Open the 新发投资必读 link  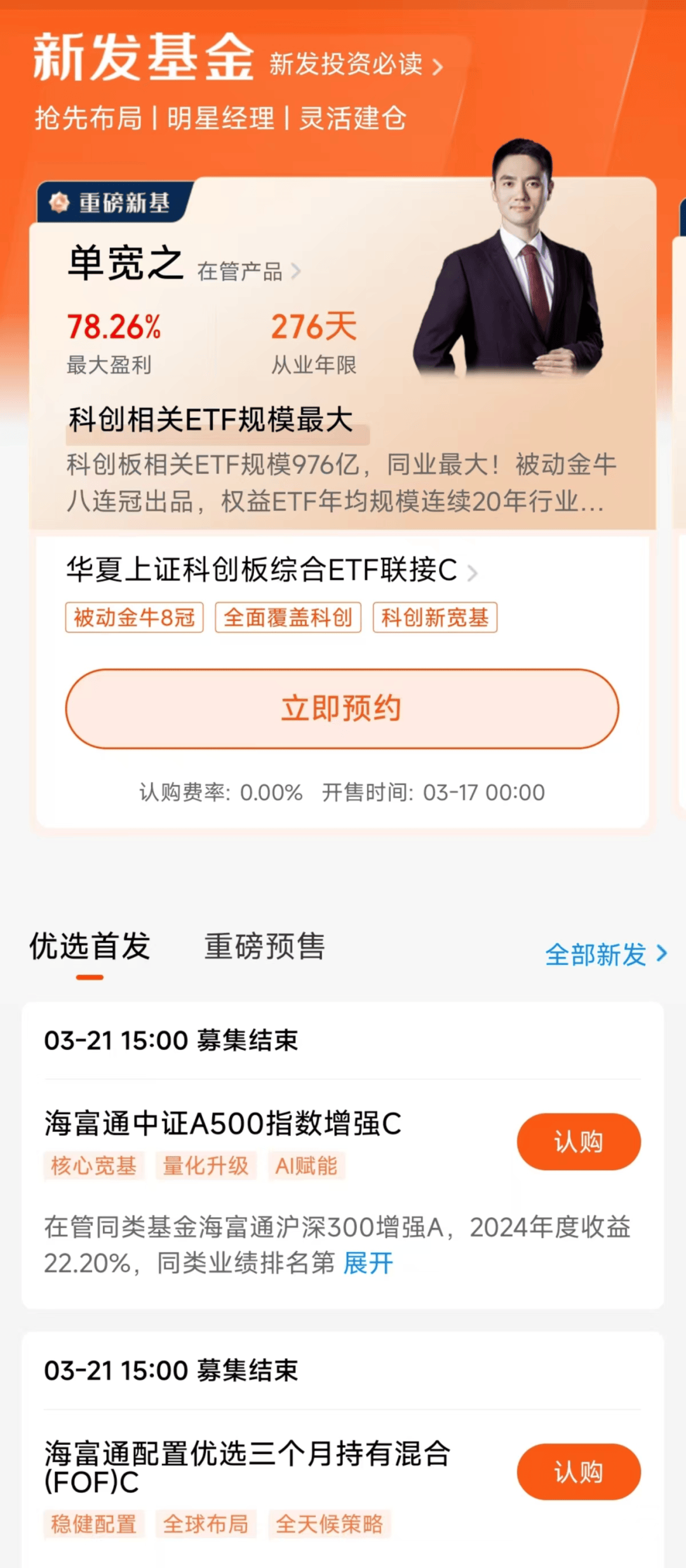tap(356, 64)
